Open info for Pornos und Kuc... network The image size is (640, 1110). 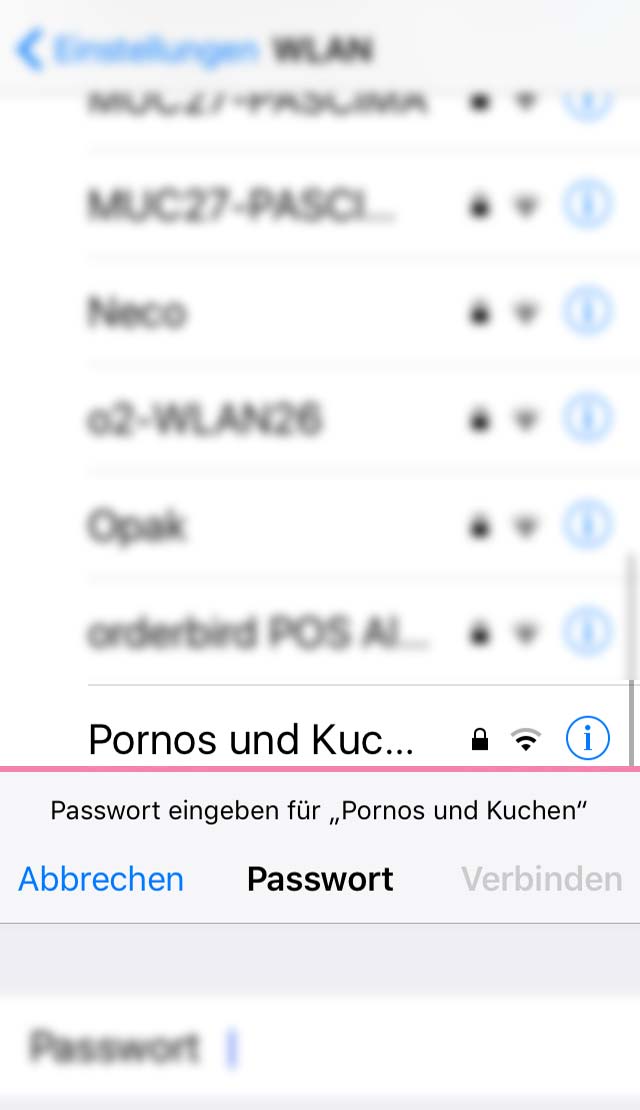point(587,739)
